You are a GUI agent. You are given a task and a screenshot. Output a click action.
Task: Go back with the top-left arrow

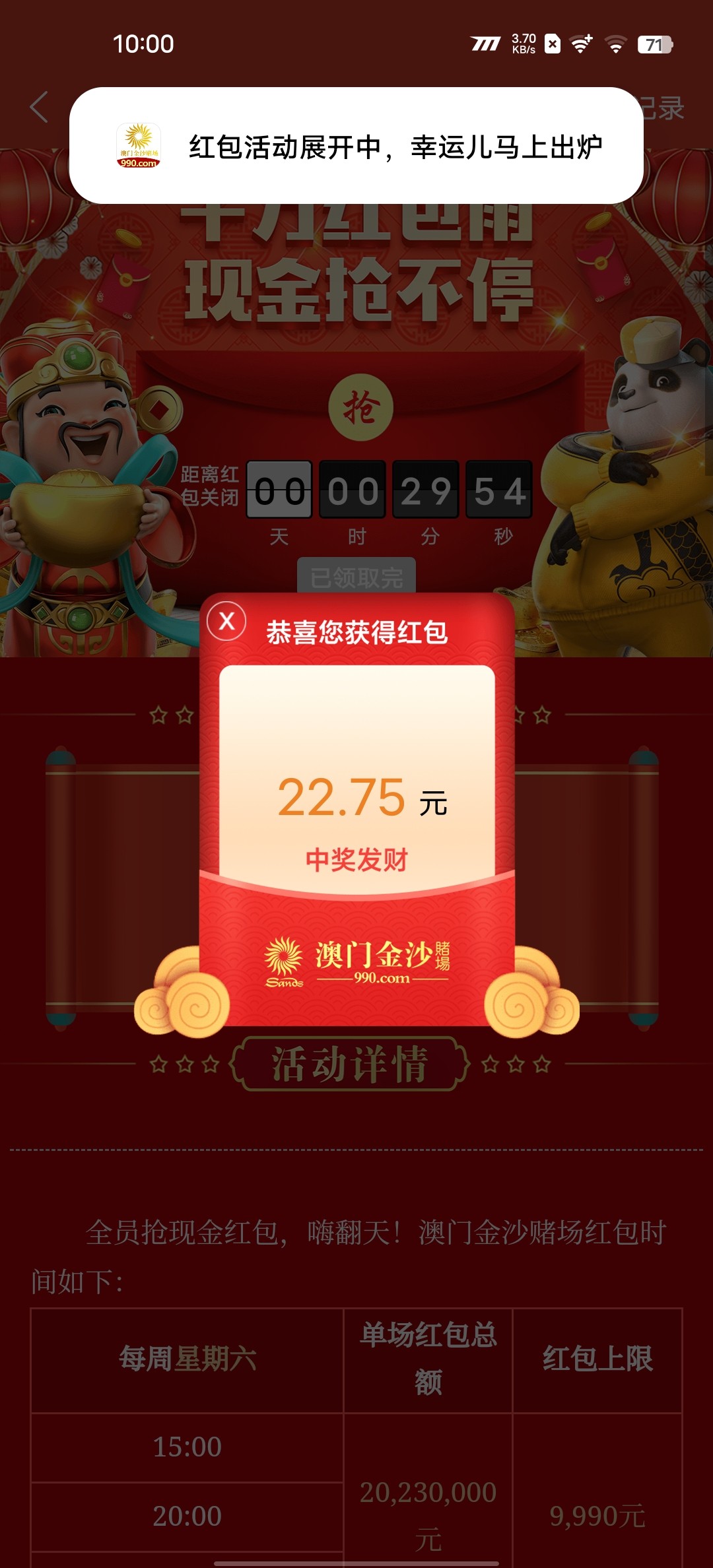coord(40,108)
